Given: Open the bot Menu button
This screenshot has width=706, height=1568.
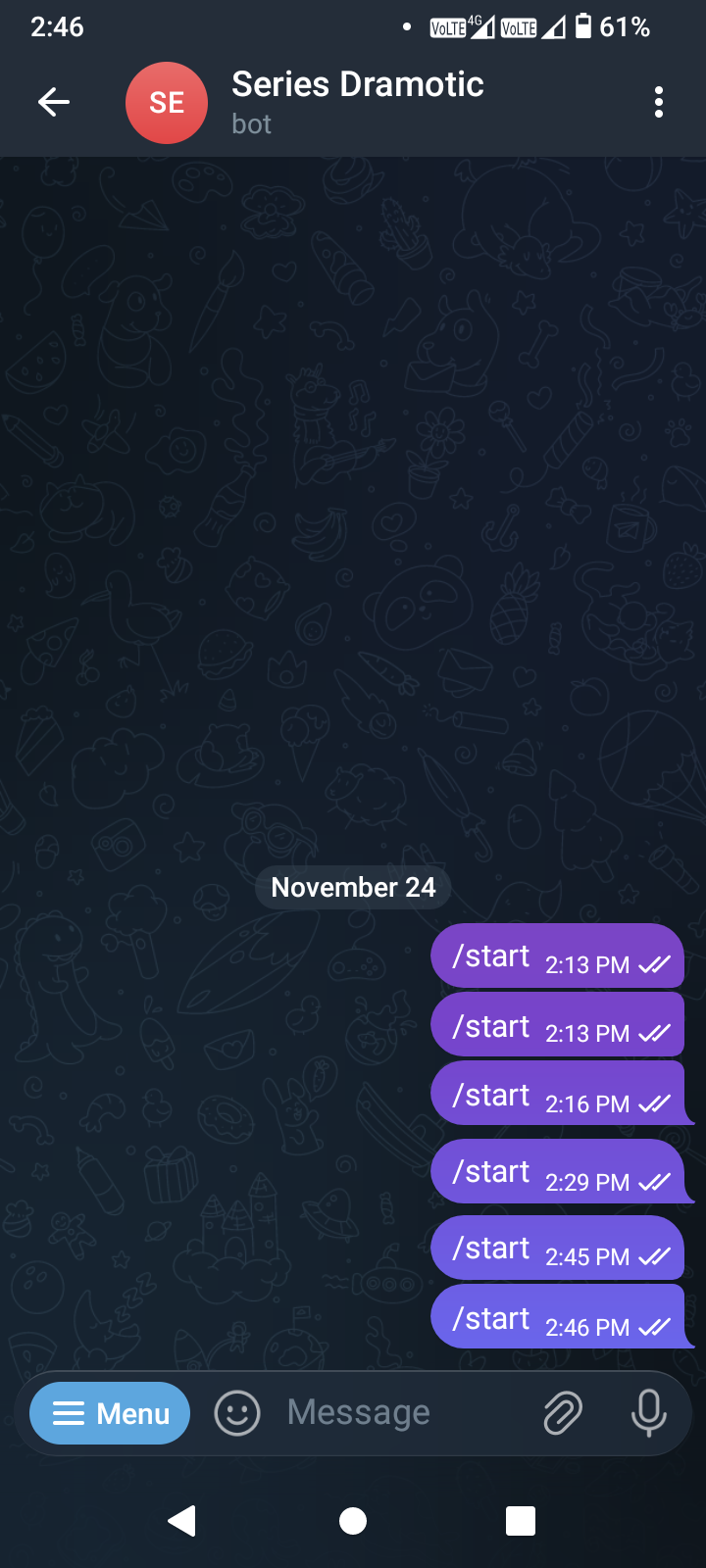Looking at the screenshot, I should (110, 1413).
